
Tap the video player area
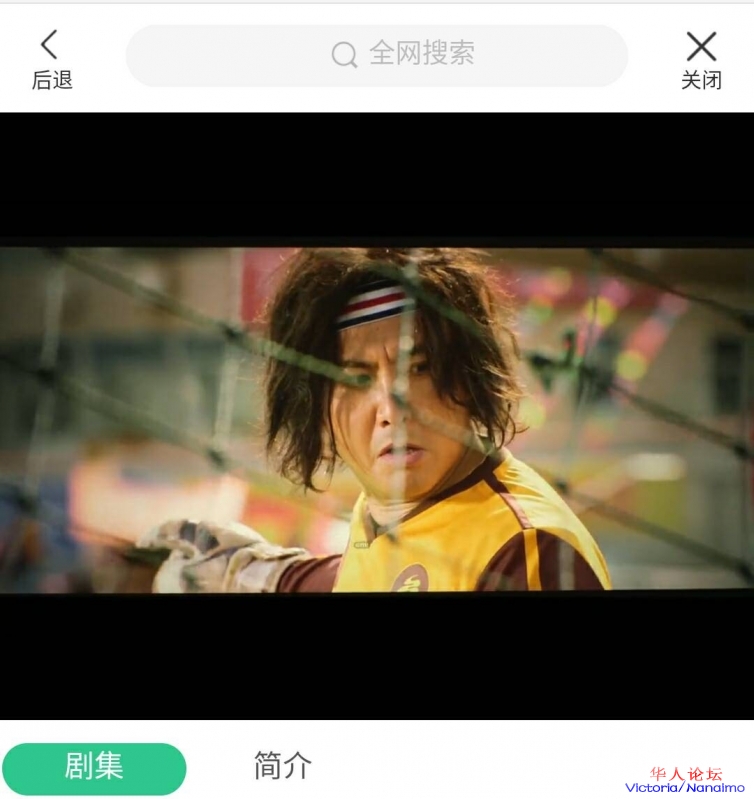pyautogui.click(x=377, y=417)
